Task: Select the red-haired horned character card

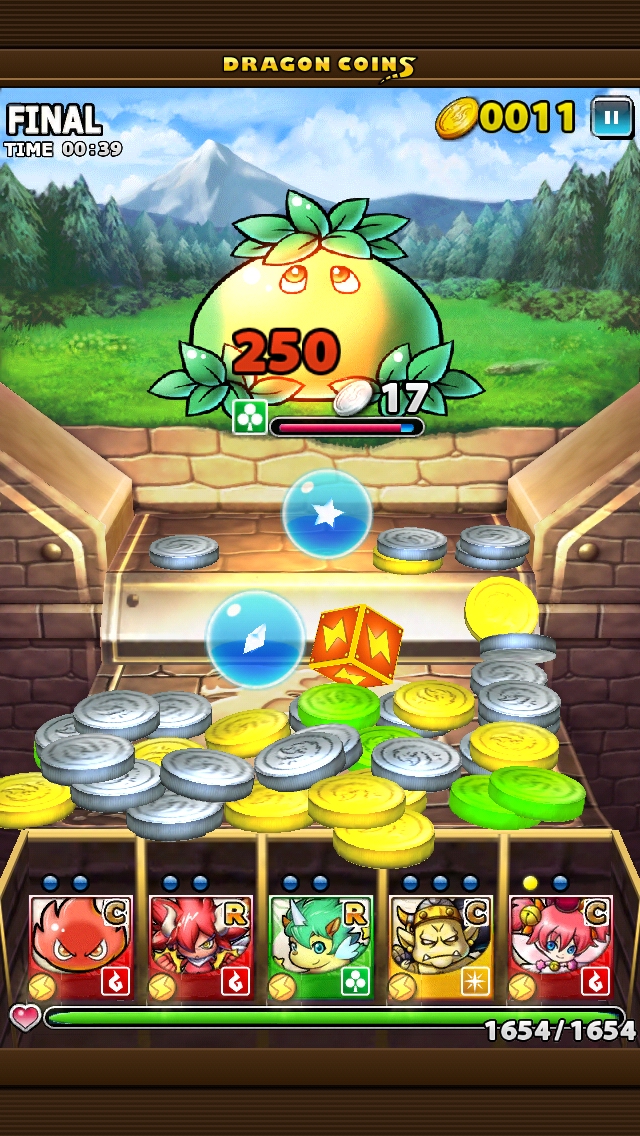Action: click(201, 947)
